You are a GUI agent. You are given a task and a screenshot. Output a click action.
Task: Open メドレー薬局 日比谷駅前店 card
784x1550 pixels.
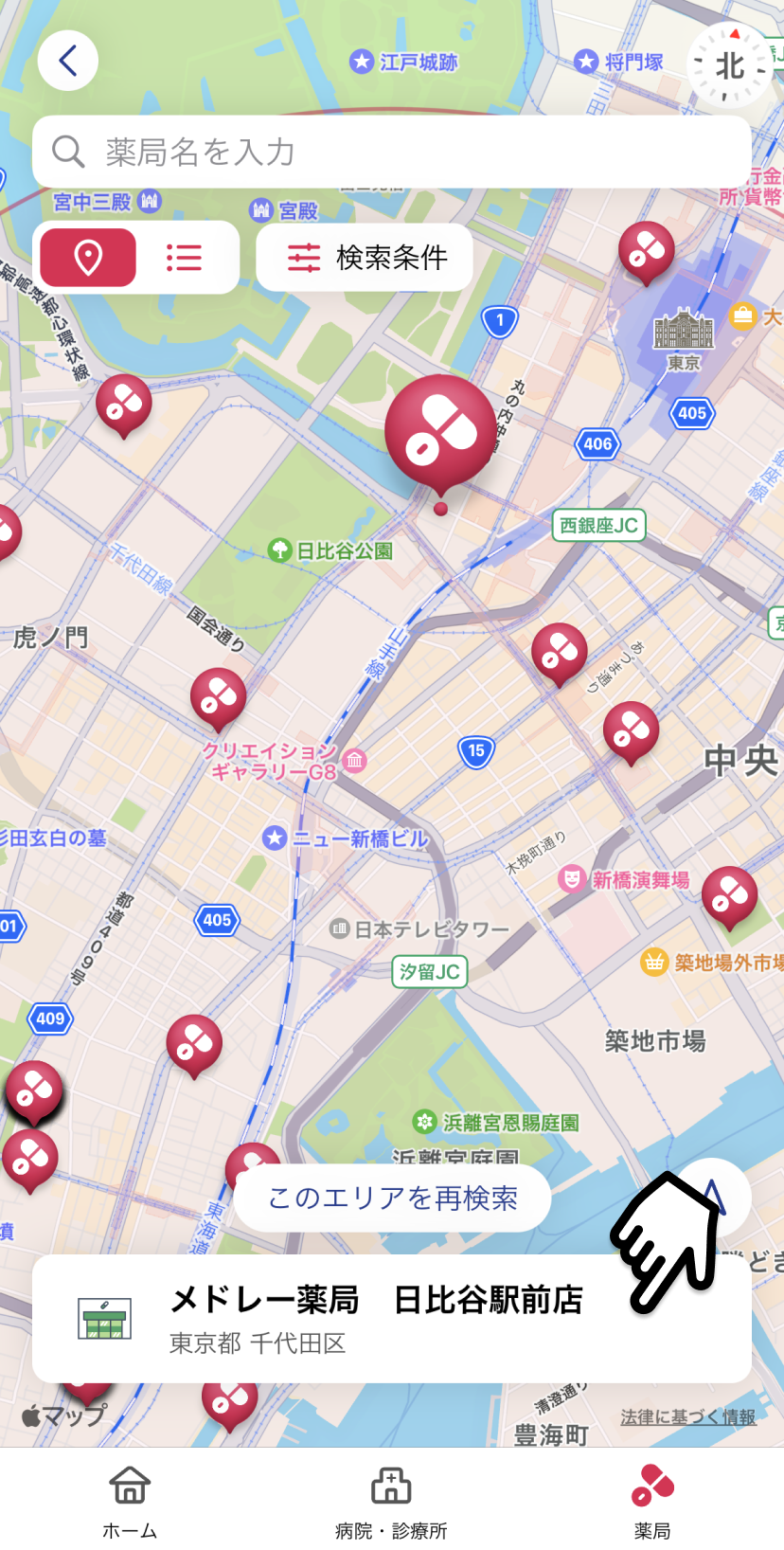pos(392,1319)
